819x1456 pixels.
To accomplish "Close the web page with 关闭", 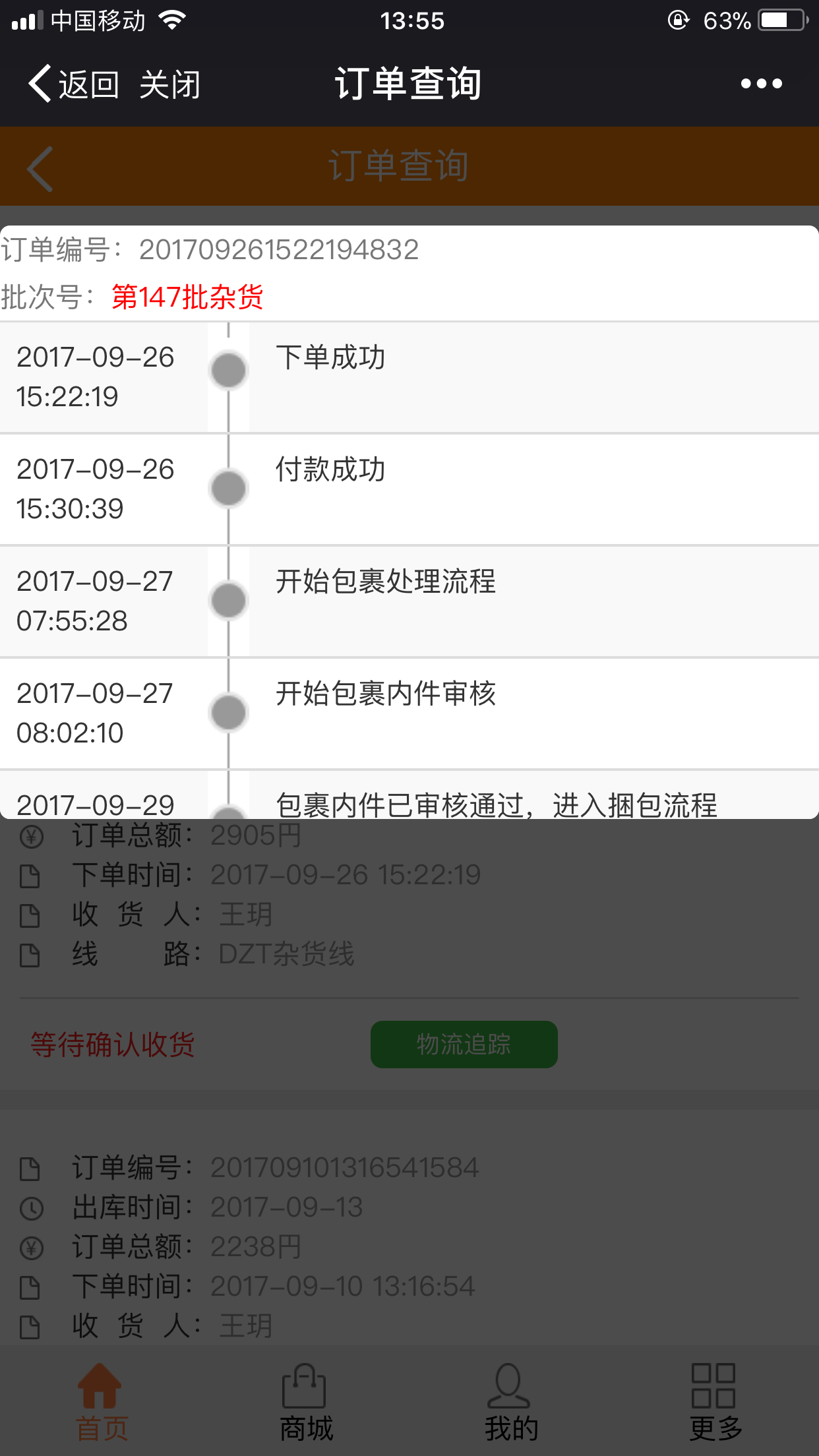I will (169, 84).
